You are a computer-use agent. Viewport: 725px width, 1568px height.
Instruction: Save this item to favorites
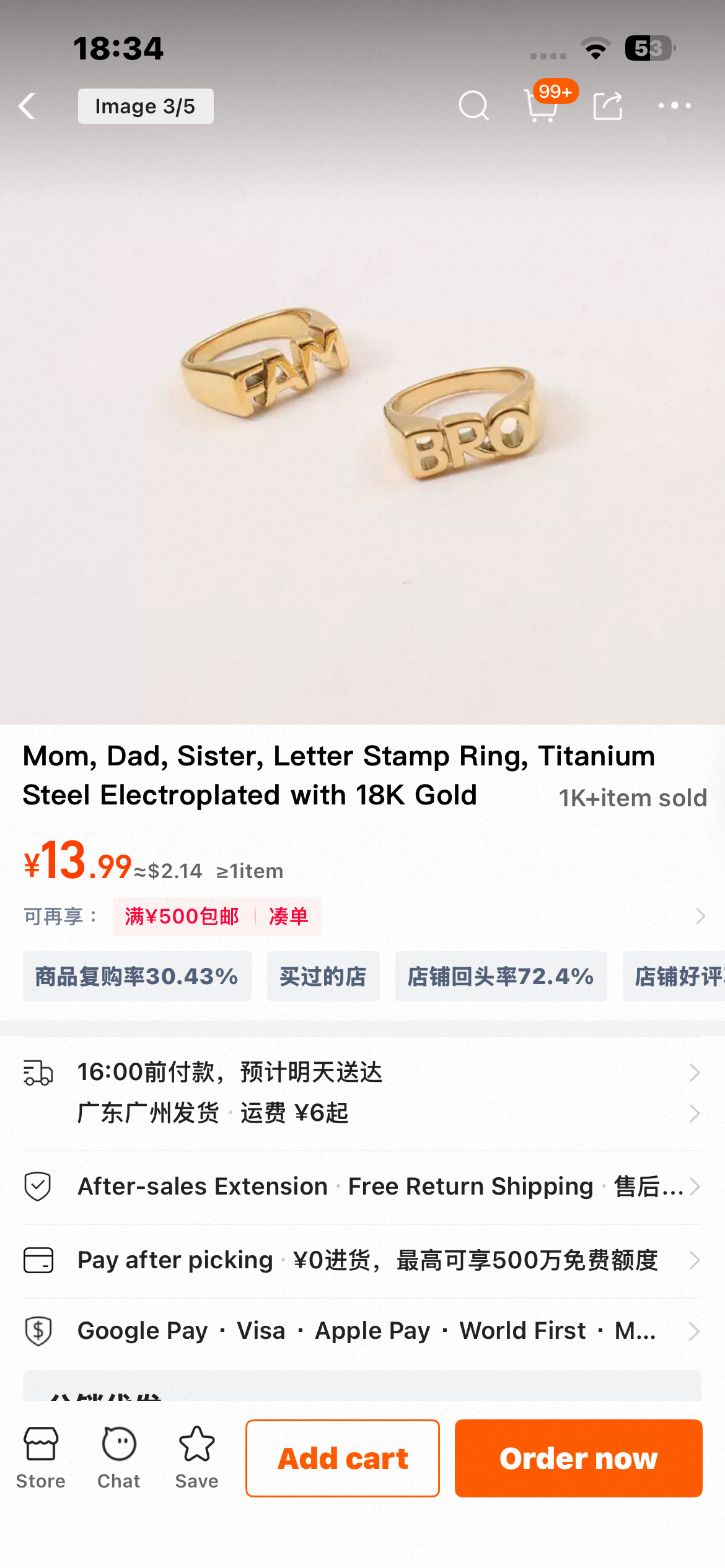(x=196, y=1458)
